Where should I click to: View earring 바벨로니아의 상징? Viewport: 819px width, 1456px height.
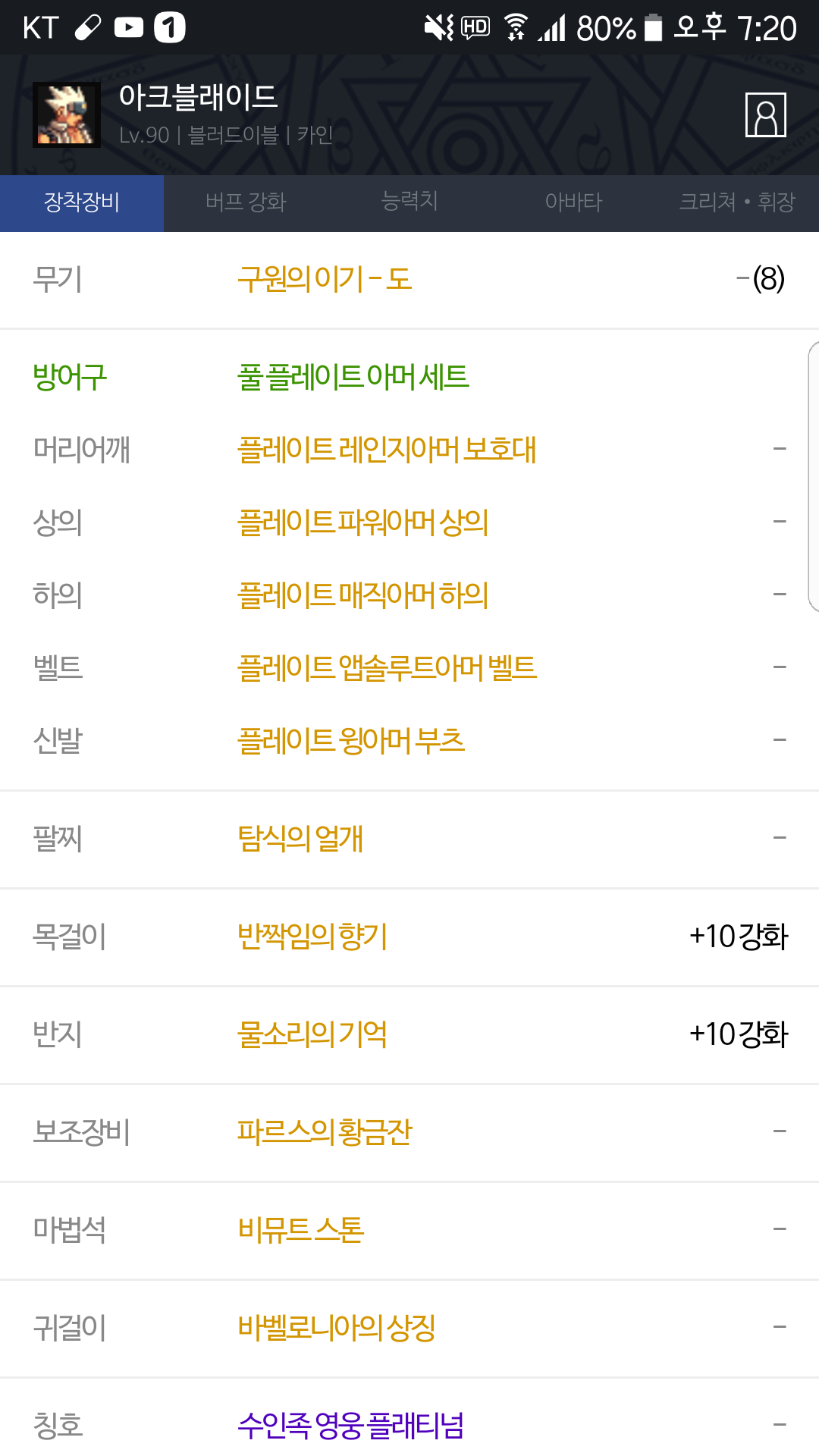point(337,1328)
